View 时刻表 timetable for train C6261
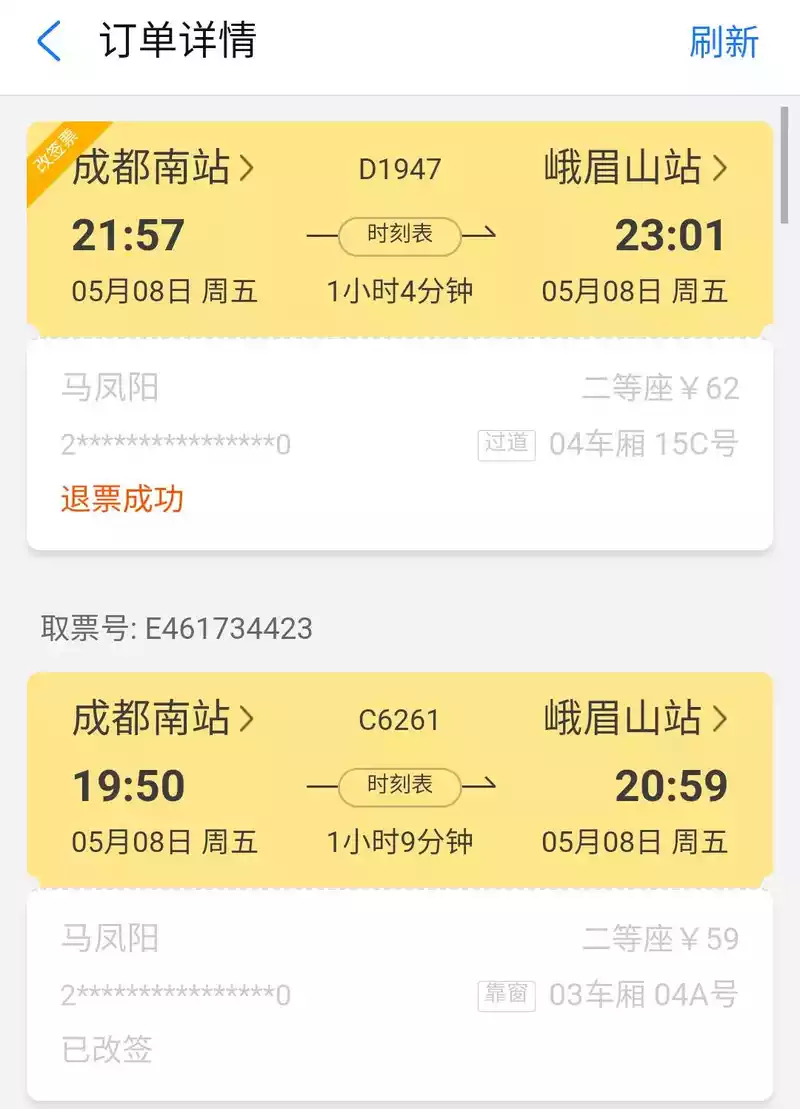The height and width of the screenshot is (1109, 800). 400,786
